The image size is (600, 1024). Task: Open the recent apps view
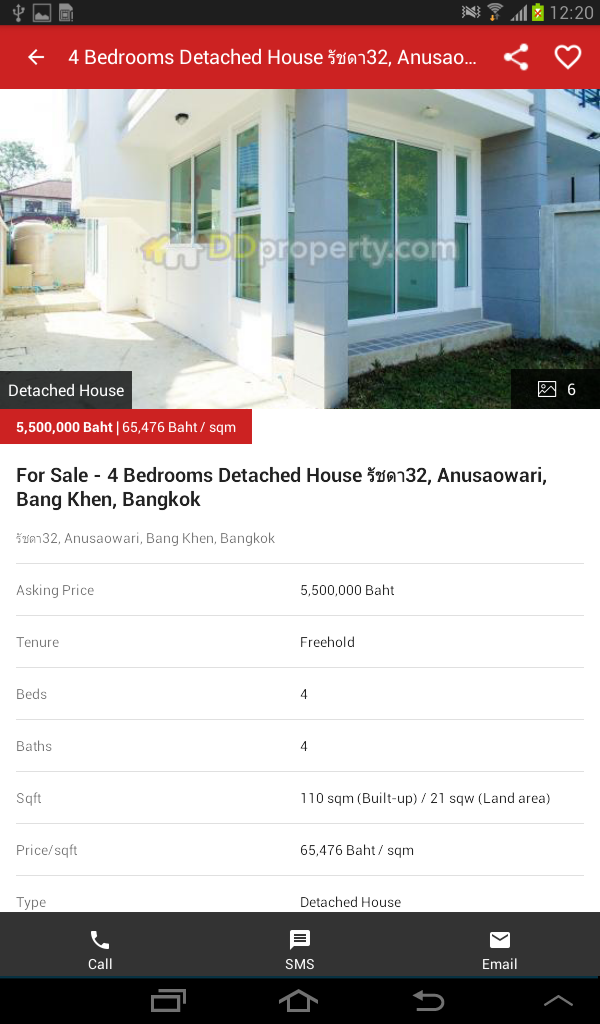(x=168, y=1001)
